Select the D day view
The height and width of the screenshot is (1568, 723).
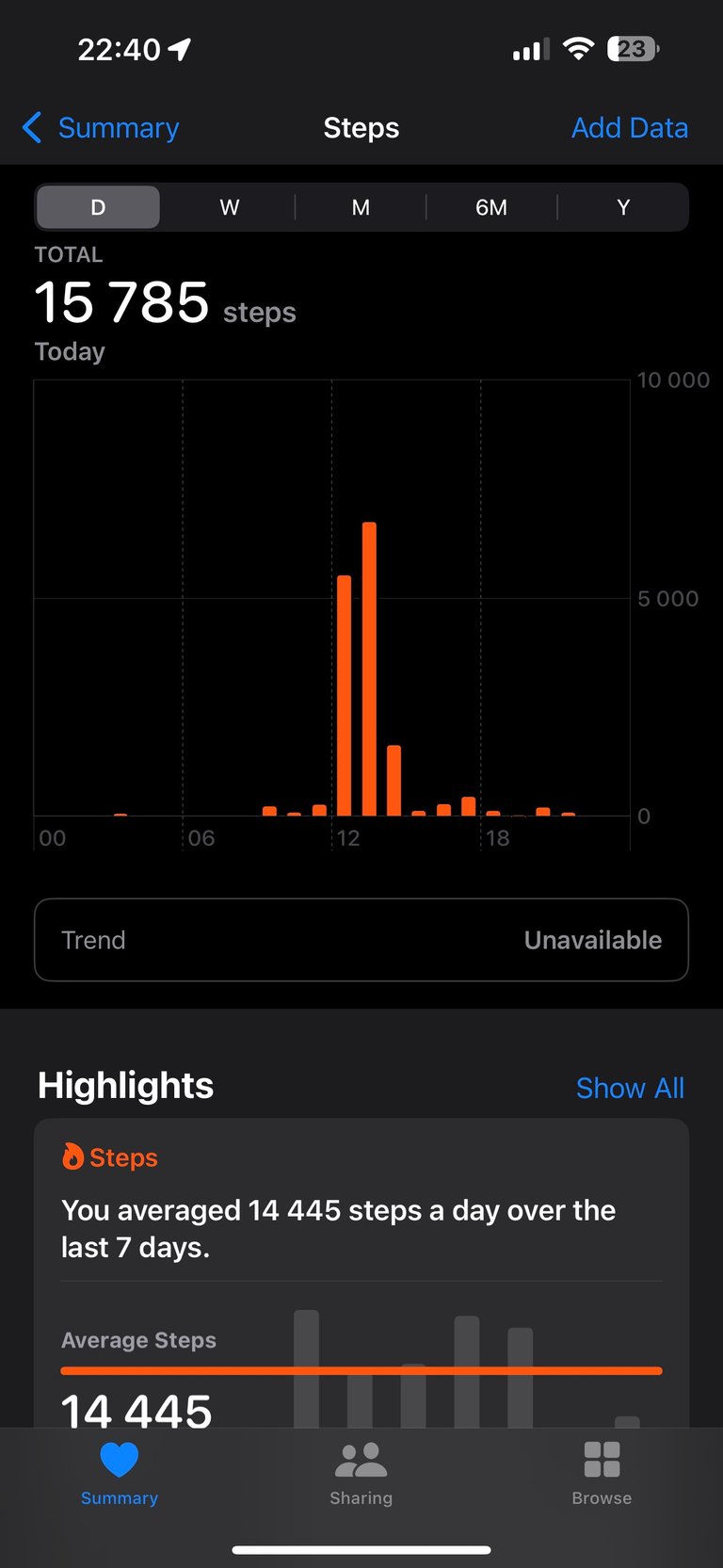[98, 207]
